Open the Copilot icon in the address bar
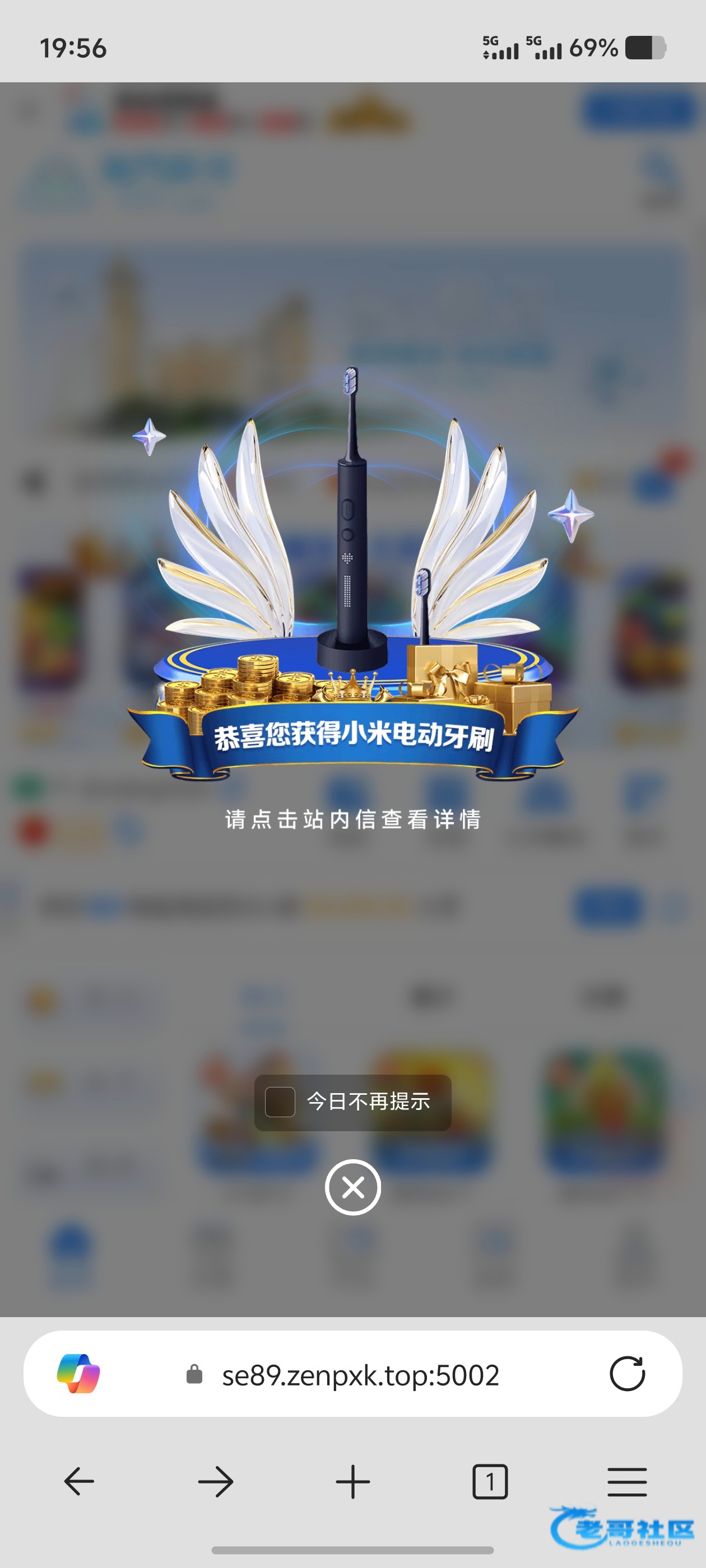The width and height of the screenshot is (706, 1568). [78, 1374]
